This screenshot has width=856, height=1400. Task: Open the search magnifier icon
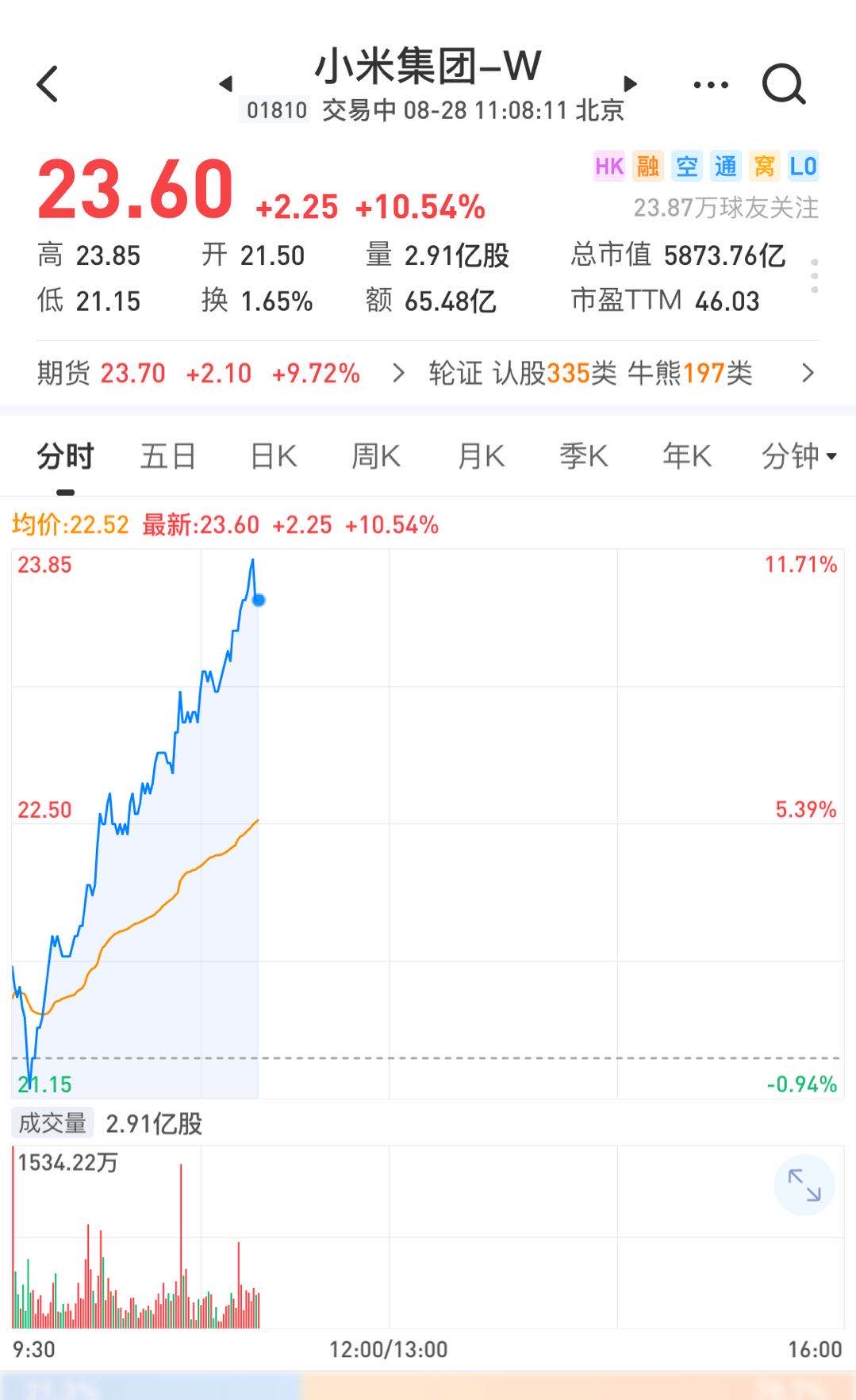point(784,85)
